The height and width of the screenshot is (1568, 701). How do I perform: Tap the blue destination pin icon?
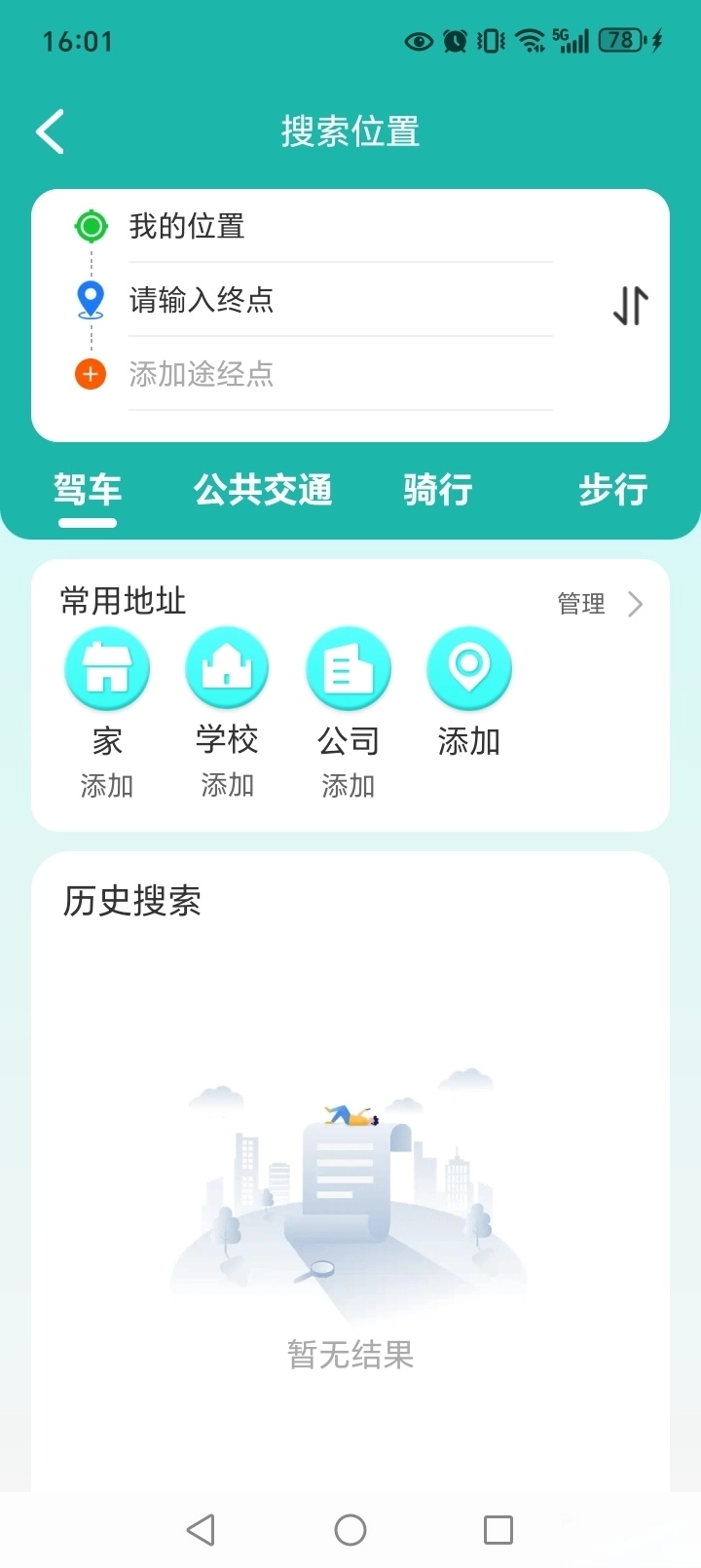[91, 299]
